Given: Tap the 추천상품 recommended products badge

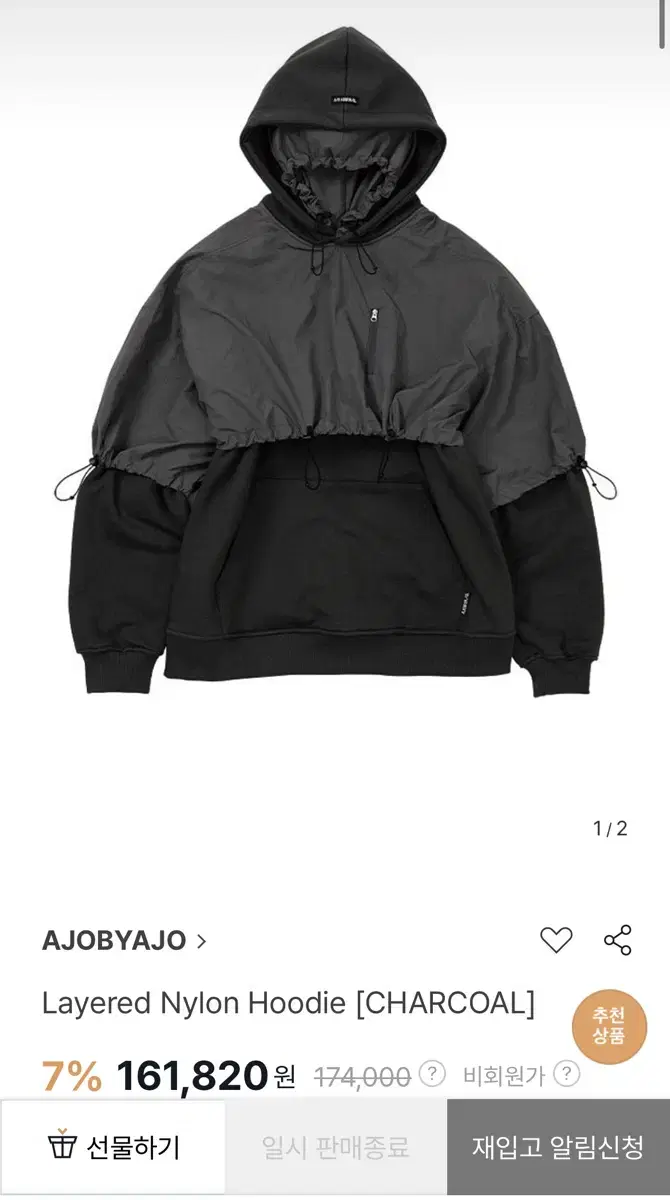Looking at the screenshot, I should [609, 1026].
